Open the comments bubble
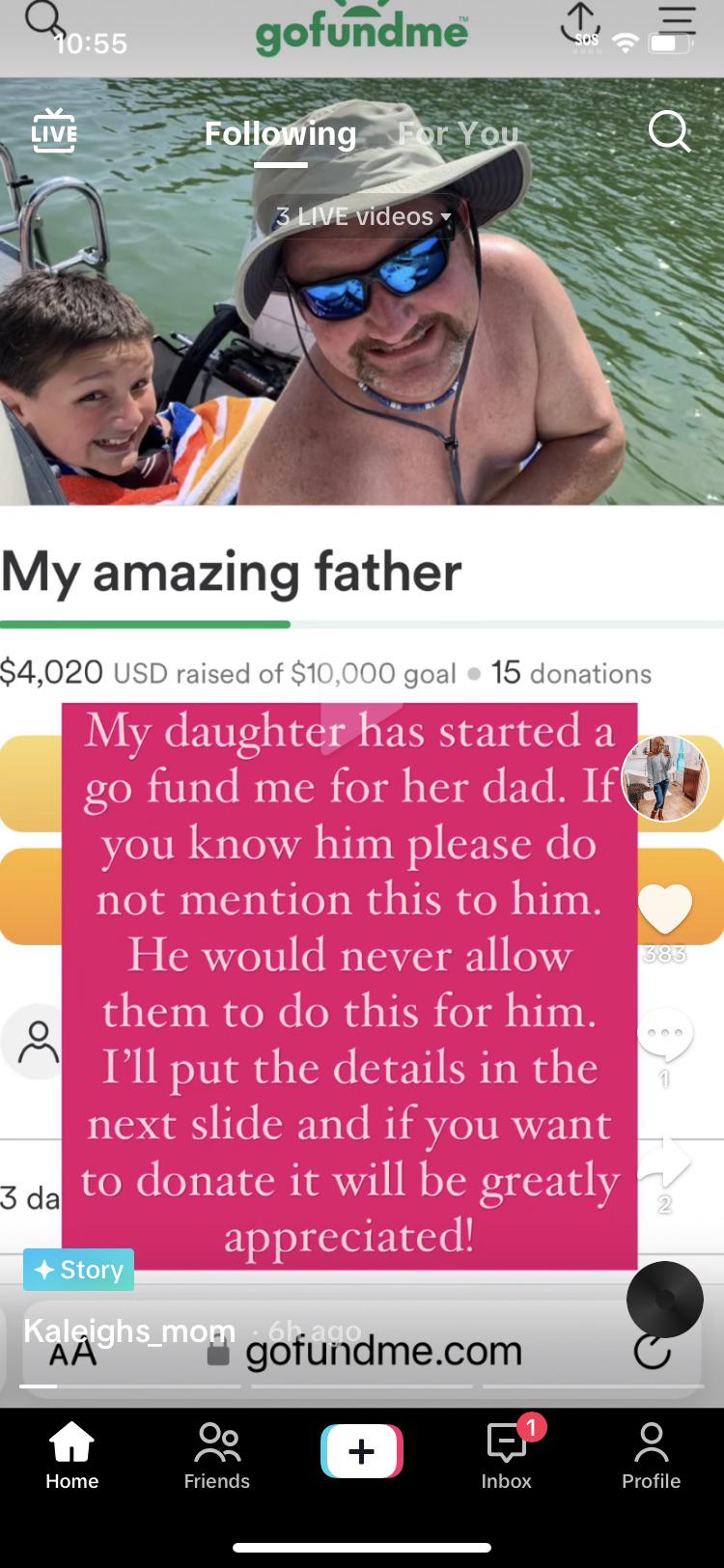This screenshot has height=1568, width=724. point(665,1034)
